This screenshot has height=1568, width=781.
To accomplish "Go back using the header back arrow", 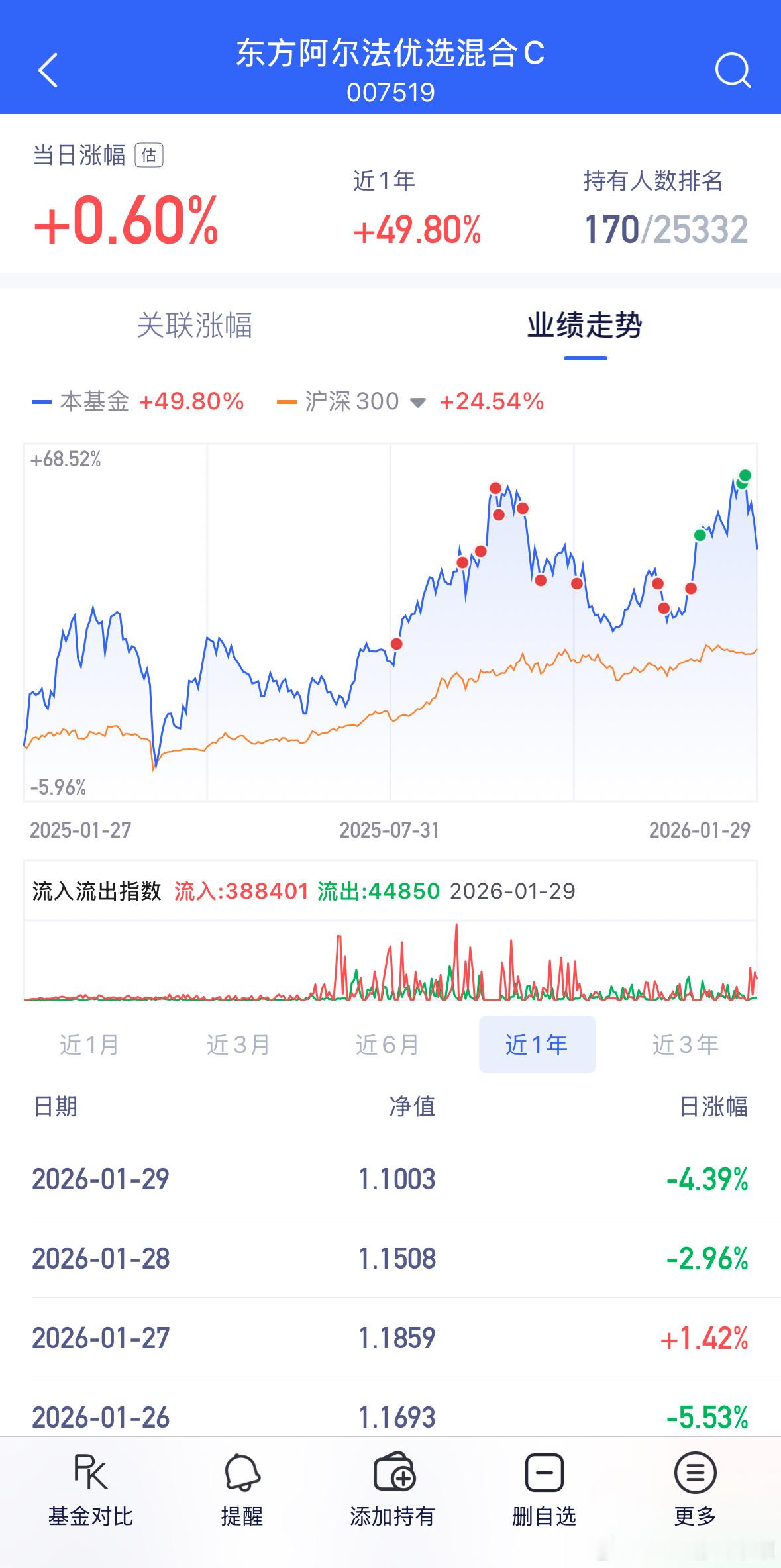I will point(48,70).
